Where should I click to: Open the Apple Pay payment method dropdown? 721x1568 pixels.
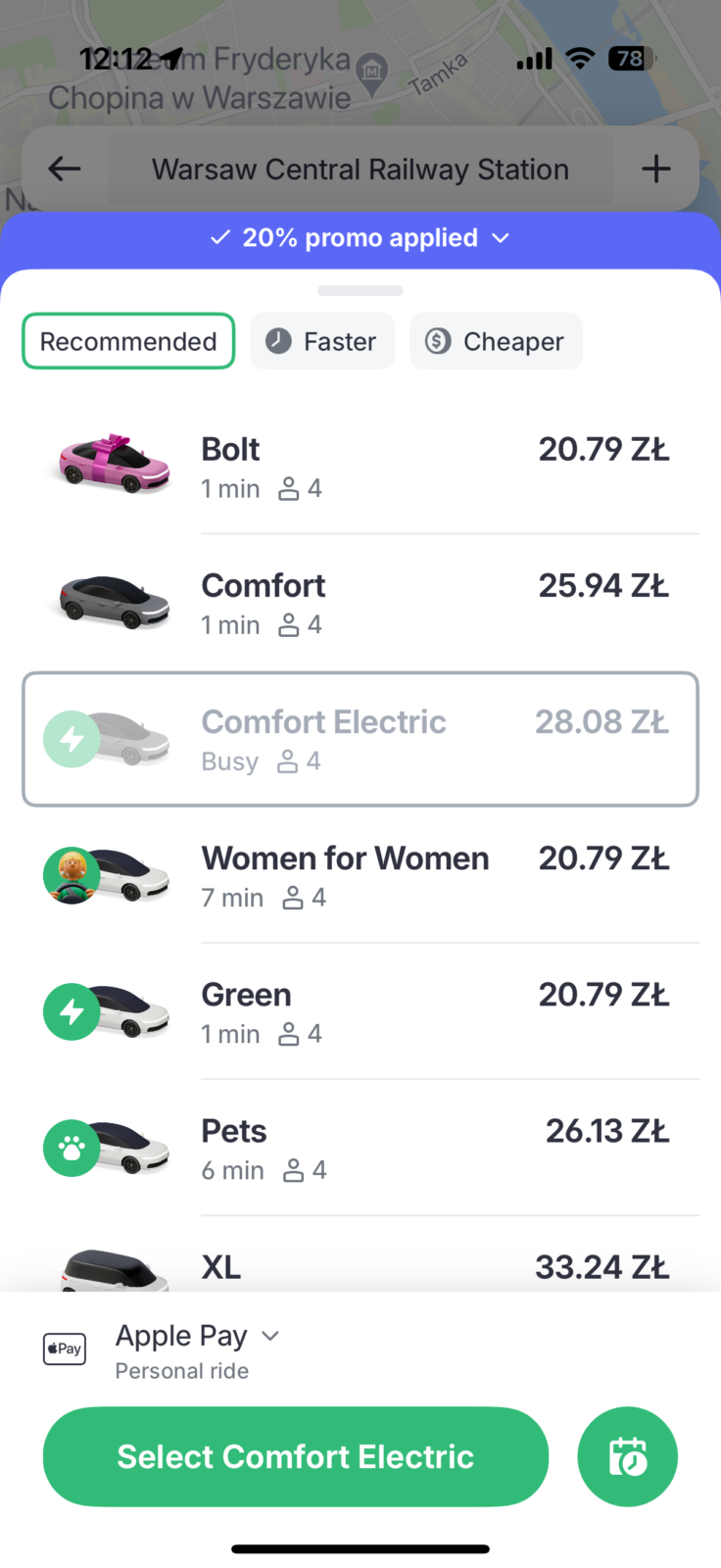click(269, 1335)
